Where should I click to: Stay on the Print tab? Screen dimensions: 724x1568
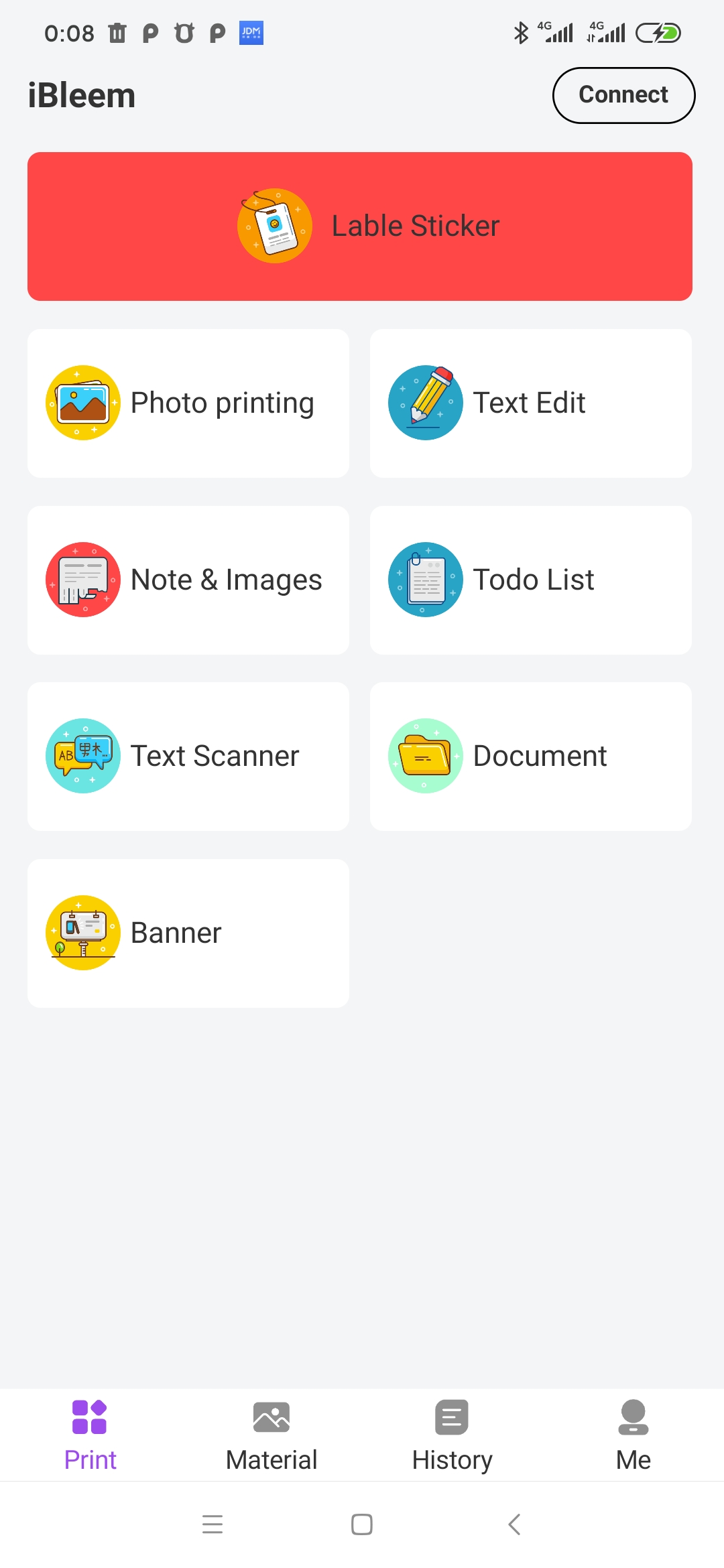(90, 1435)
